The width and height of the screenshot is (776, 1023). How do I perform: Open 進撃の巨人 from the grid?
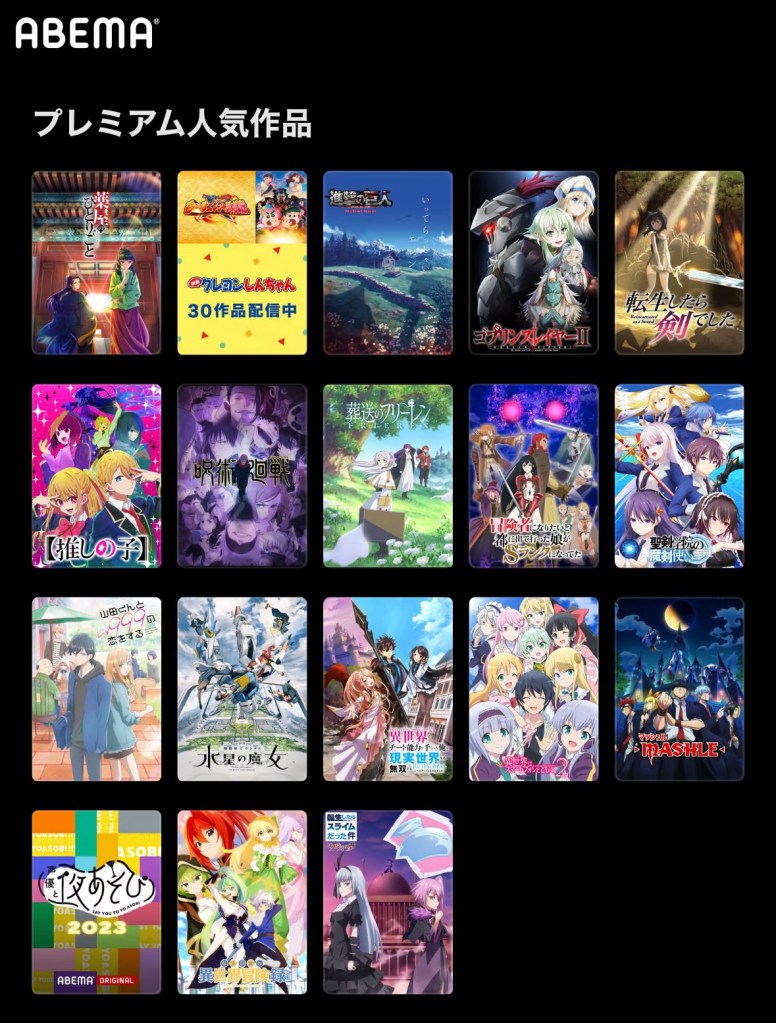tap(388, 262)
